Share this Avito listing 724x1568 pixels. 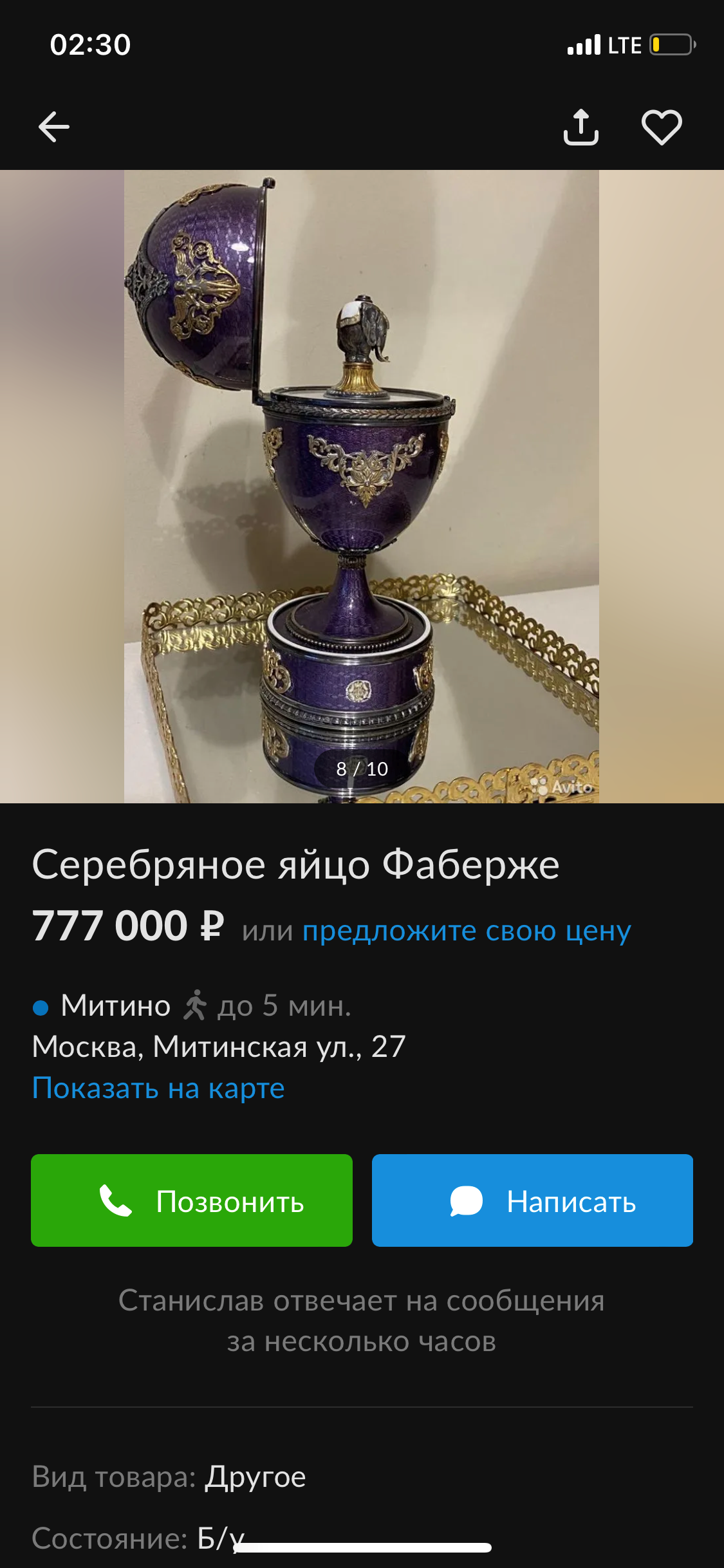pos(580,127)
